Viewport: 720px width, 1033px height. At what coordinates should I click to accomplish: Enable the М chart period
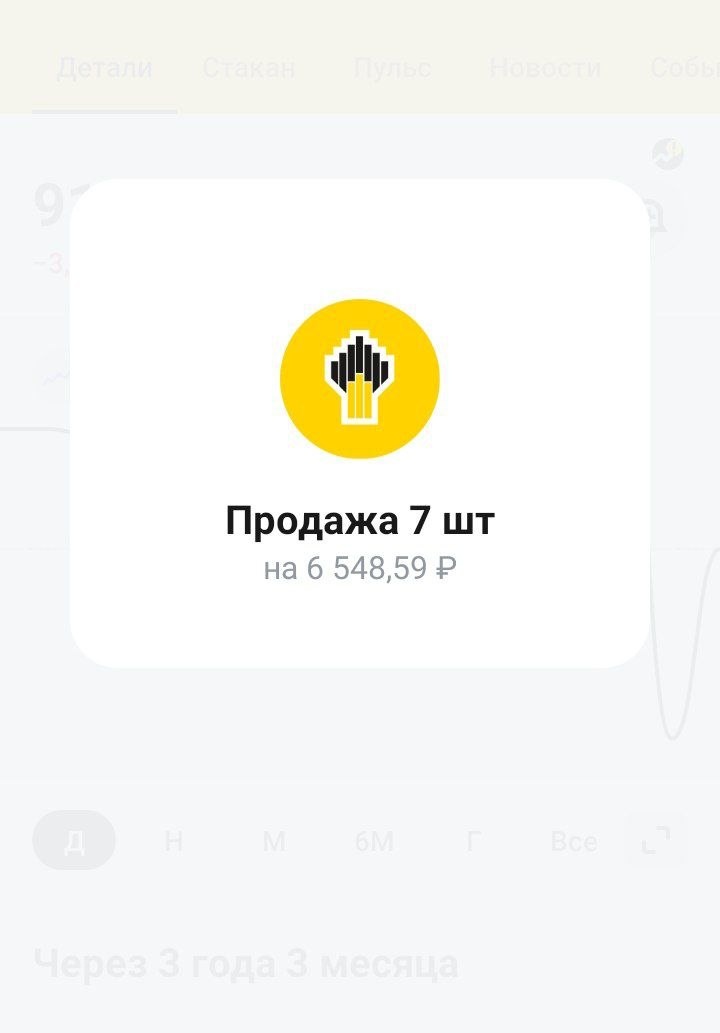(272, 841)
